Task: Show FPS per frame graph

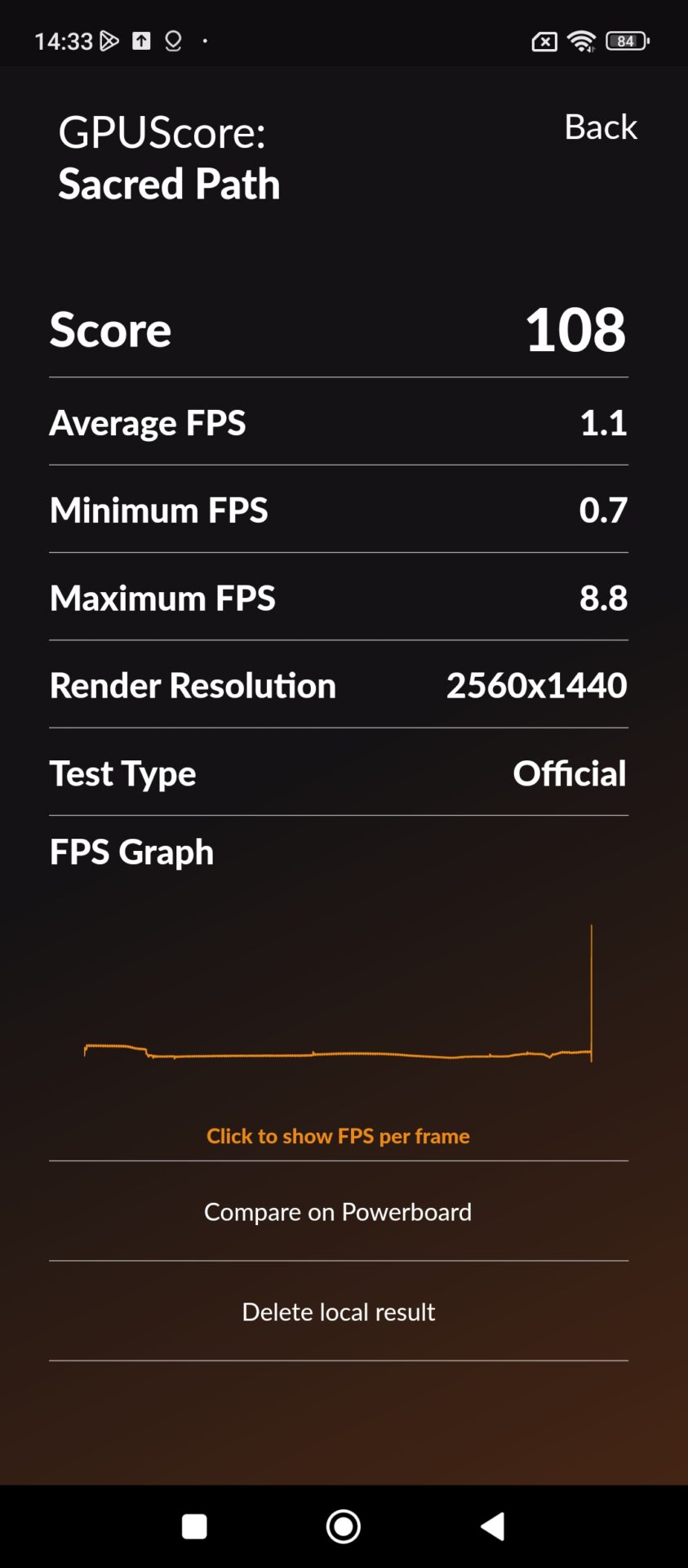Action: 338,1136
